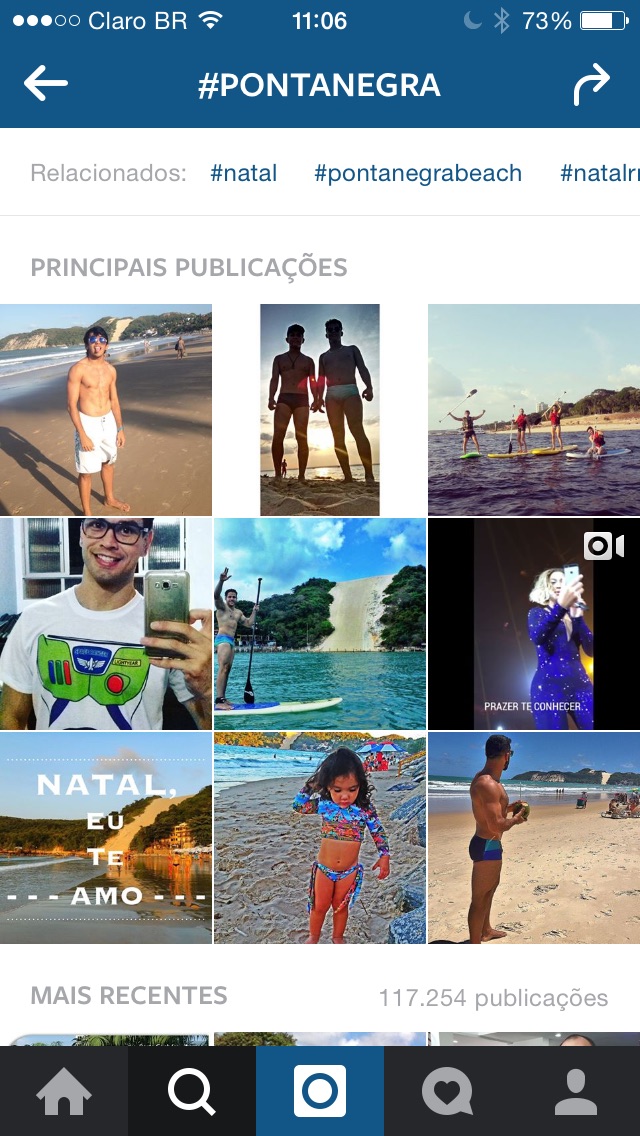This screenshot has height=1136, width=640.
Task: Go back using the left arrow
Action: (46, 84)
